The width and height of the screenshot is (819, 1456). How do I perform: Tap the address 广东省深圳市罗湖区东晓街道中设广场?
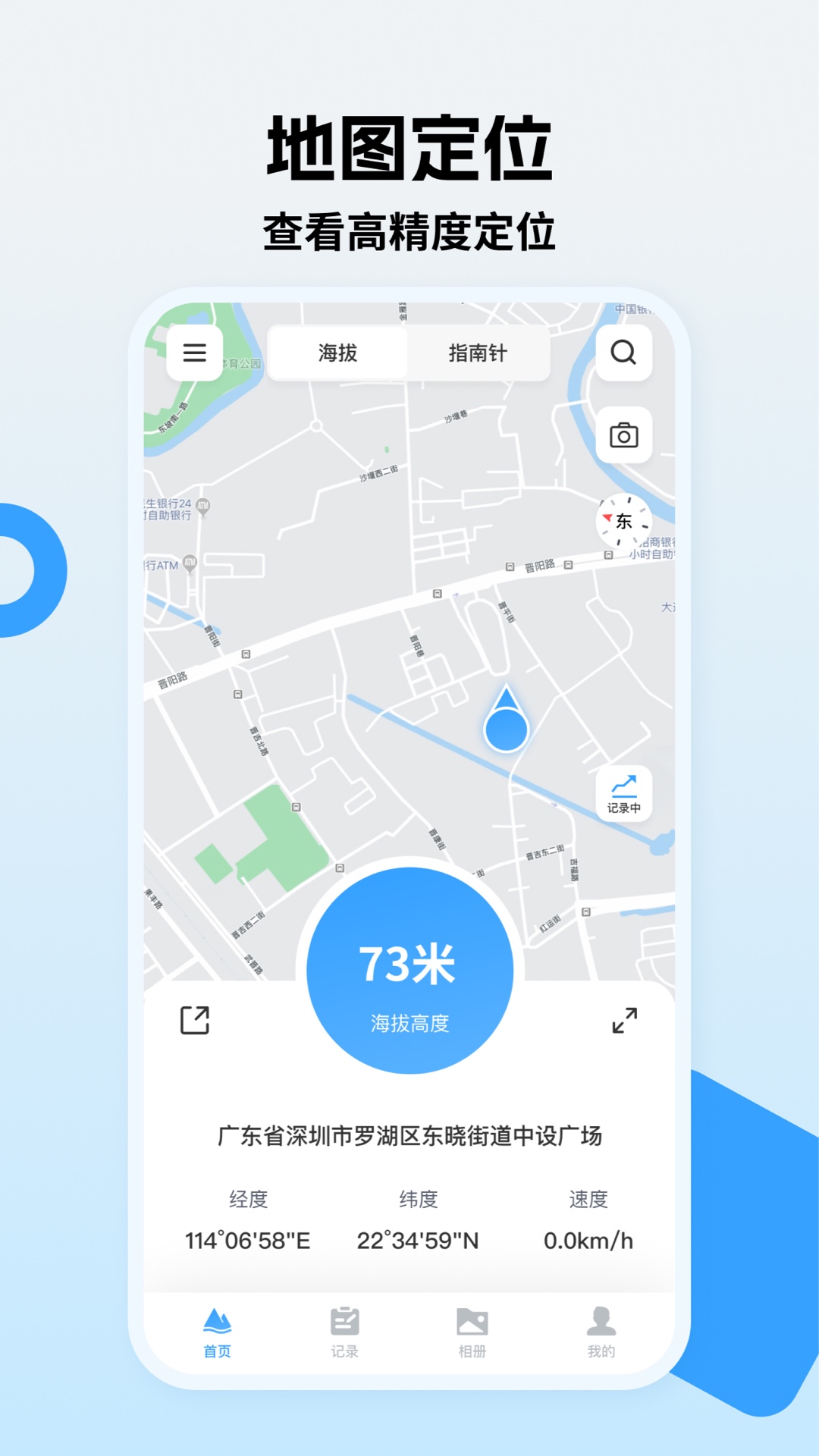(x=409, y=1133)
